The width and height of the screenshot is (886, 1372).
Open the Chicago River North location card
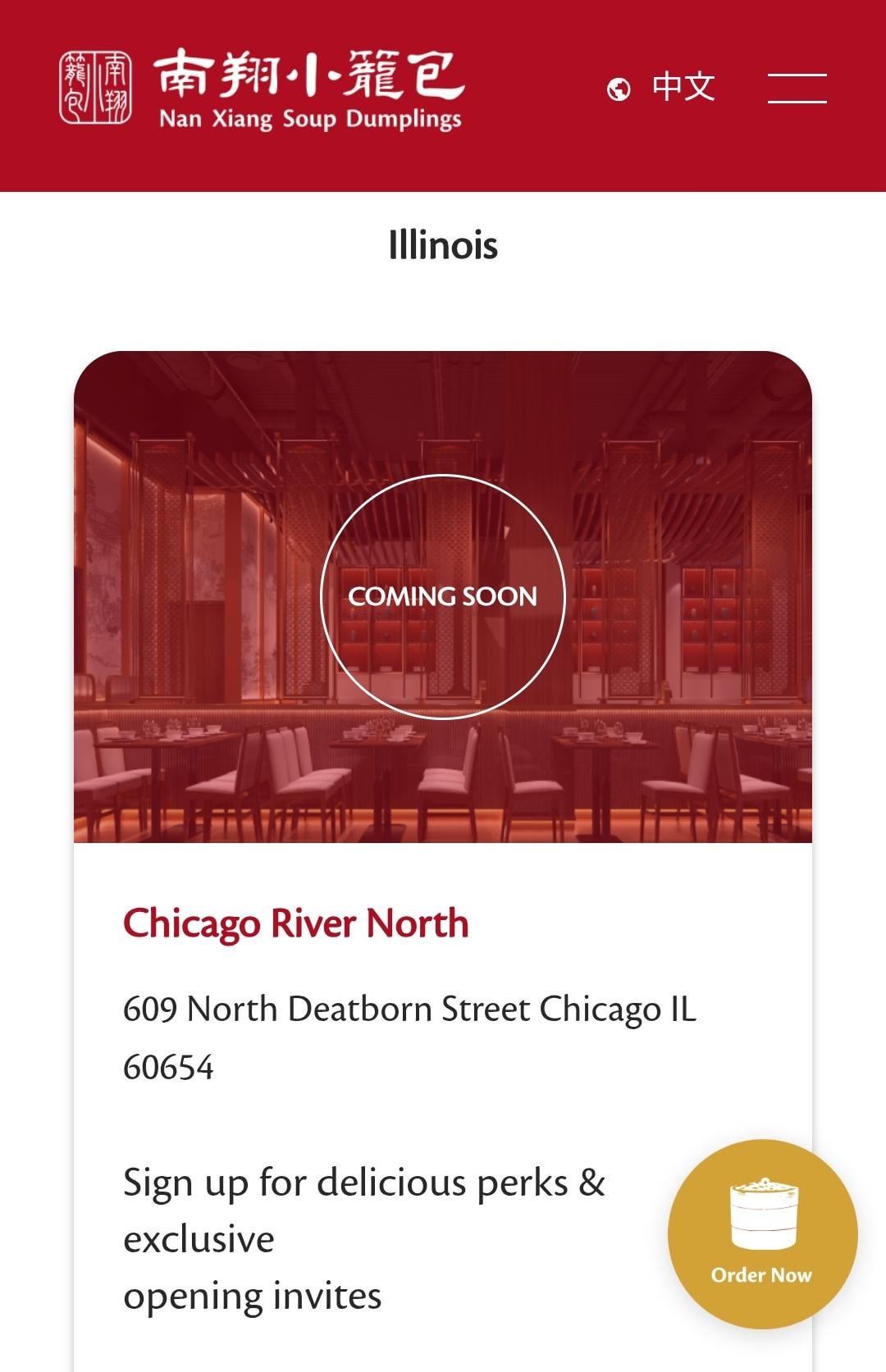[x=295, y=923]
